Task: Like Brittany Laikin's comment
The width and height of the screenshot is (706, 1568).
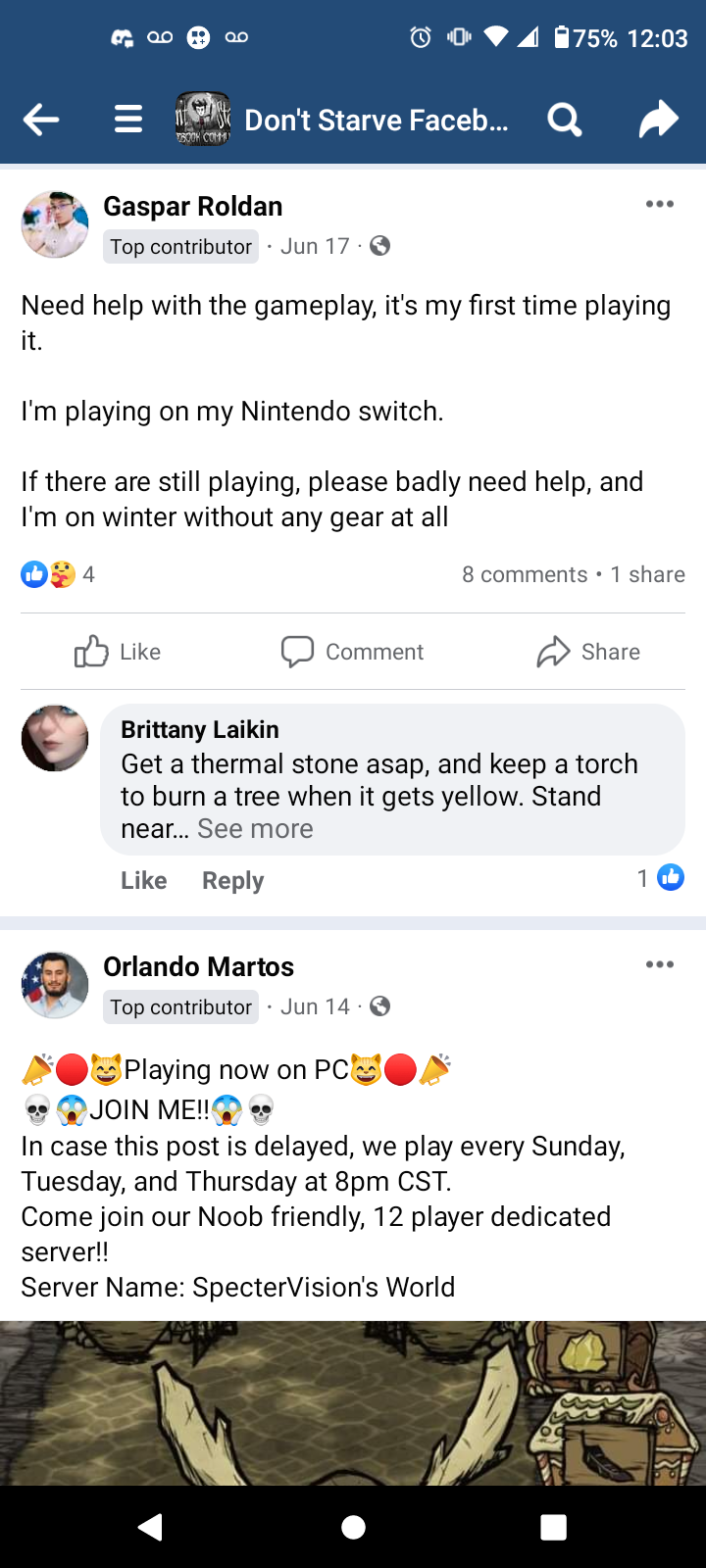Action: [x=143, y=880]
